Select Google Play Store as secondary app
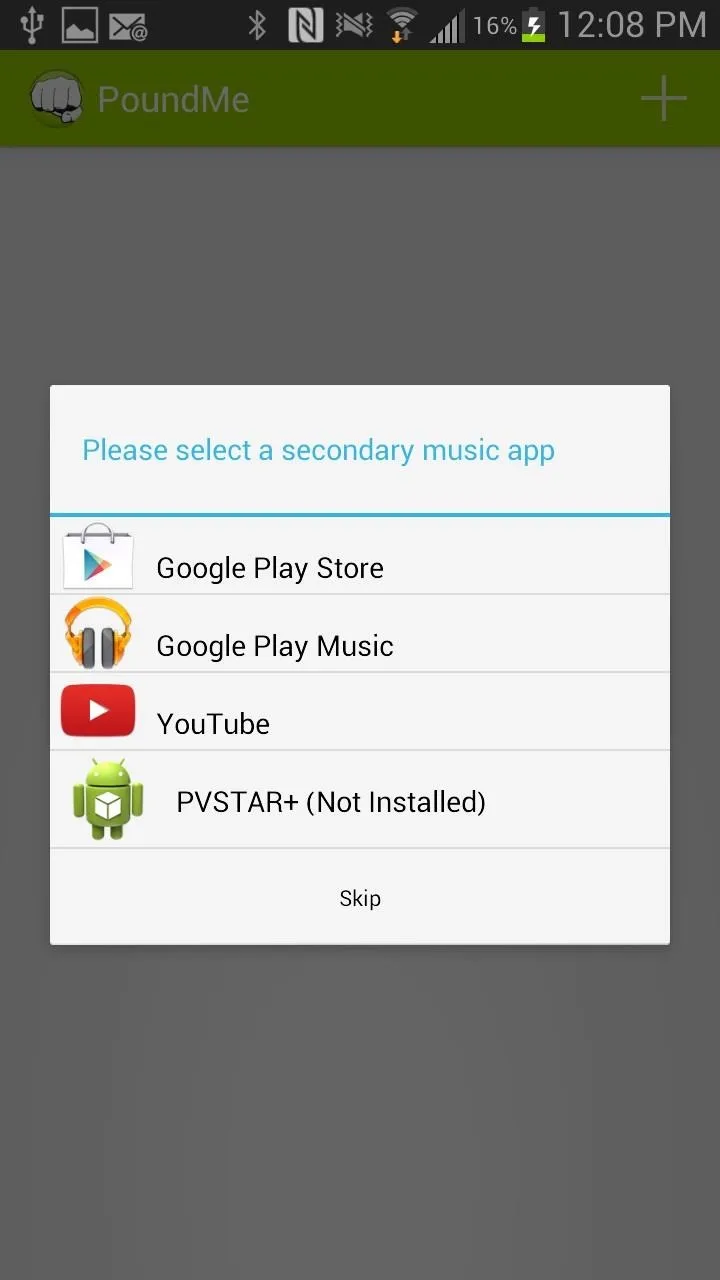Viewport: 720px width, 1280px height. 360,556
